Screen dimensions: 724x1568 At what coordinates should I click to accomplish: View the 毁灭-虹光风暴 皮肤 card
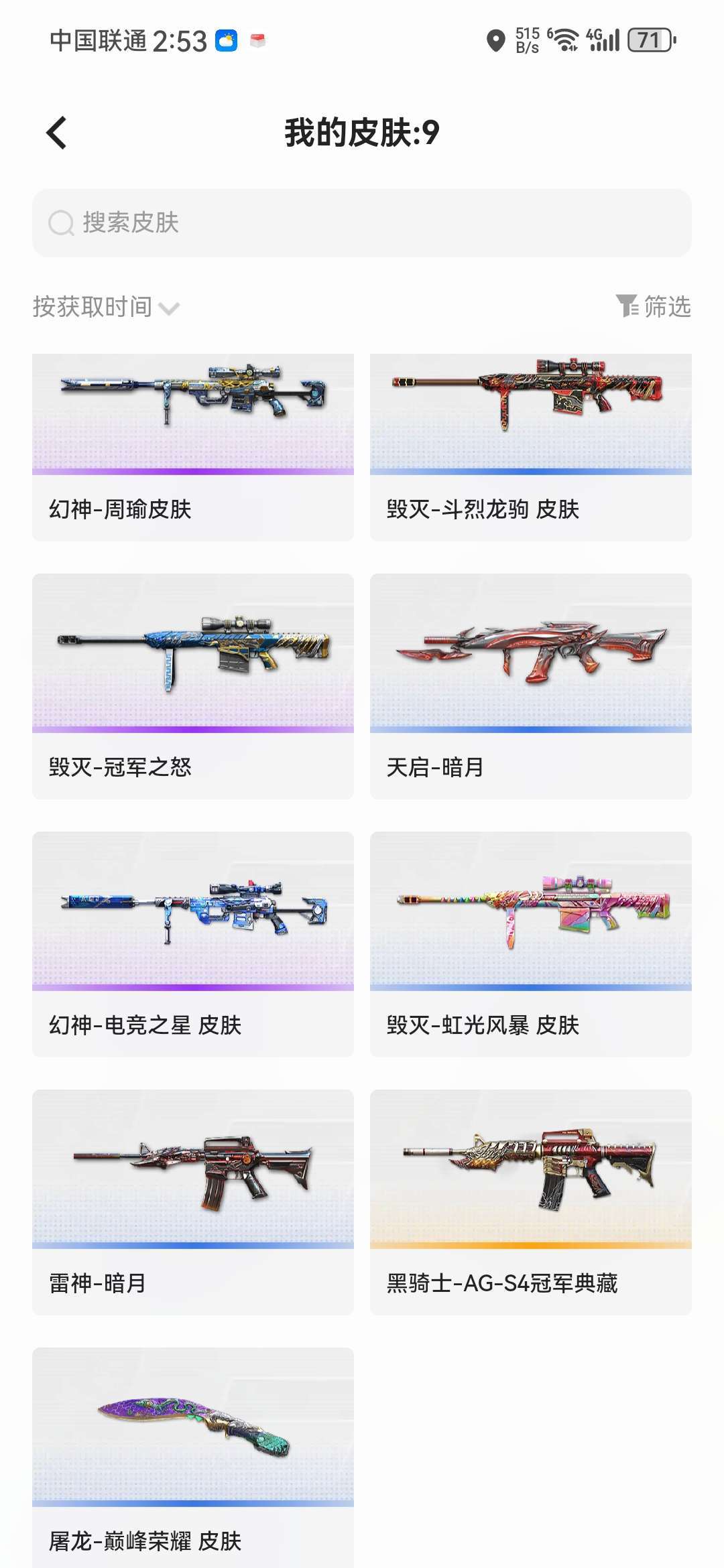[530, 943]
